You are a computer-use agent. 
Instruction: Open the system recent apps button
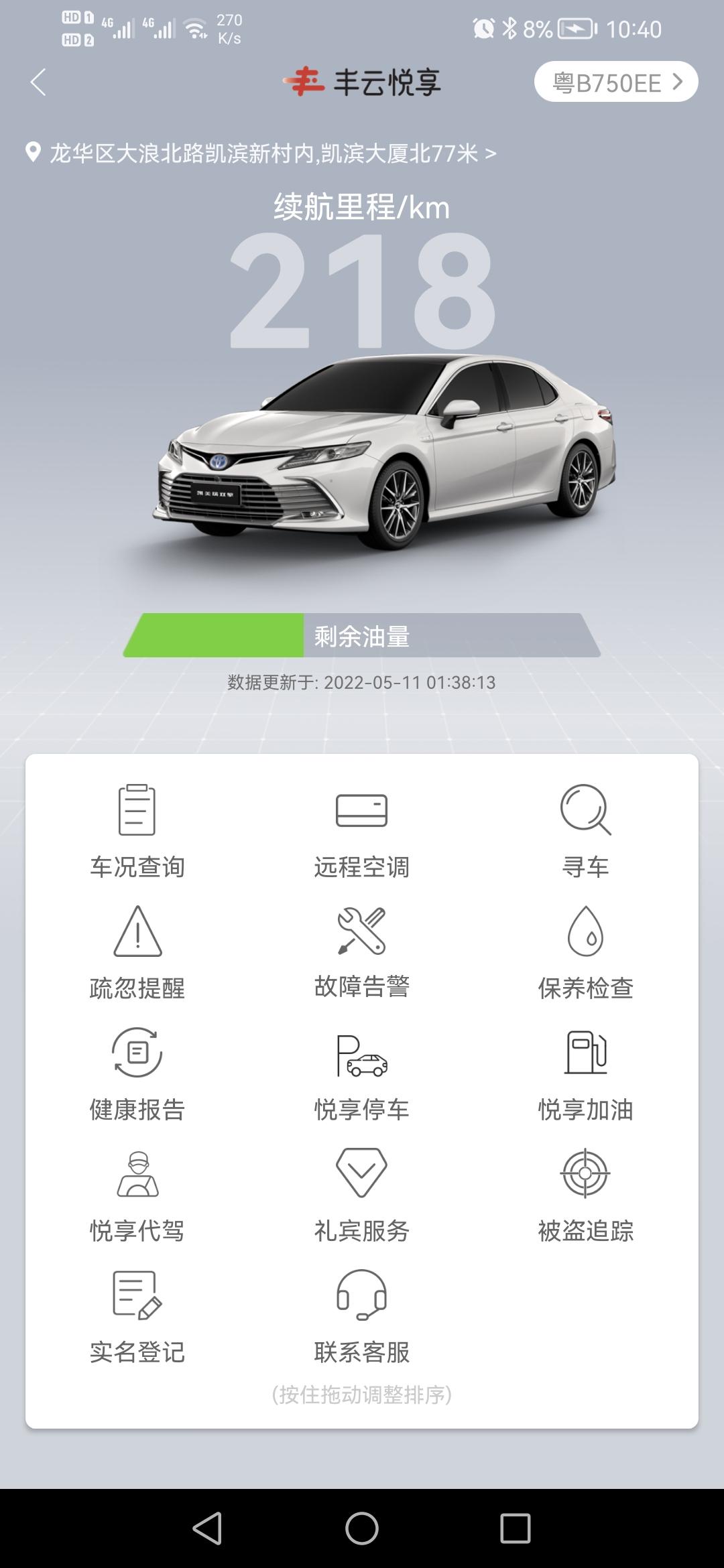pyautogui.click(x=515, y=1528)
